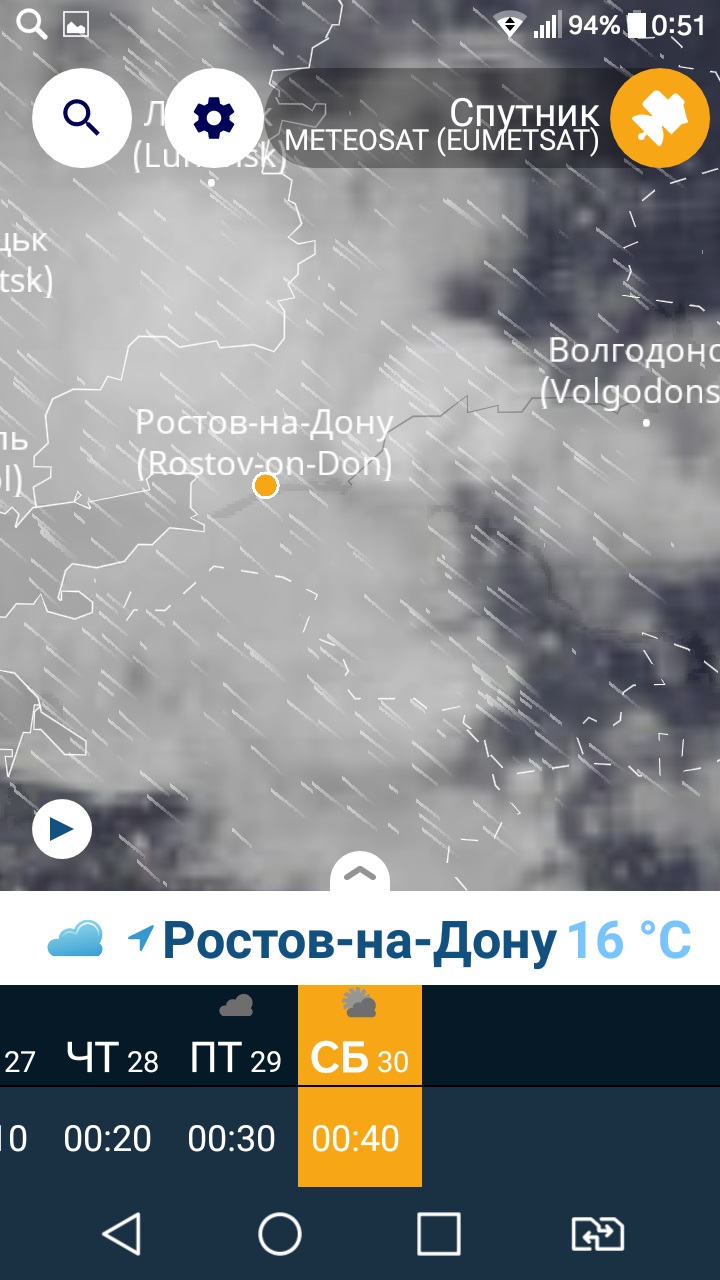The height and width of the screenshot is (1280, 720).
Task: Go back with the system back button
Action: 122,1234
